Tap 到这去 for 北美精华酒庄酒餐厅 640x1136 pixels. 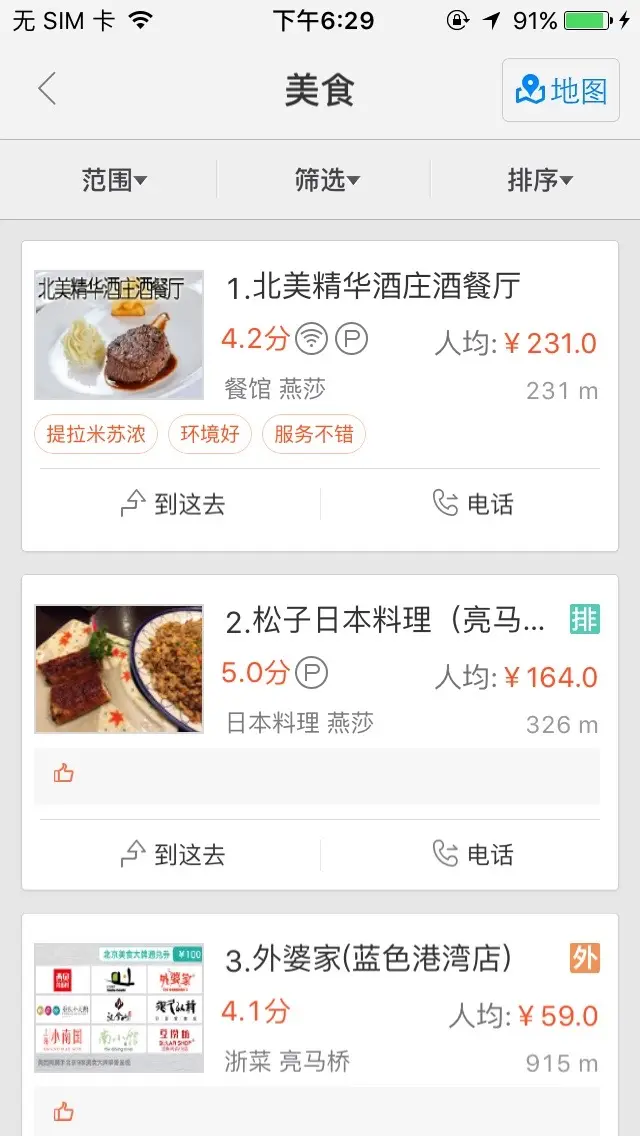[173, 504]
